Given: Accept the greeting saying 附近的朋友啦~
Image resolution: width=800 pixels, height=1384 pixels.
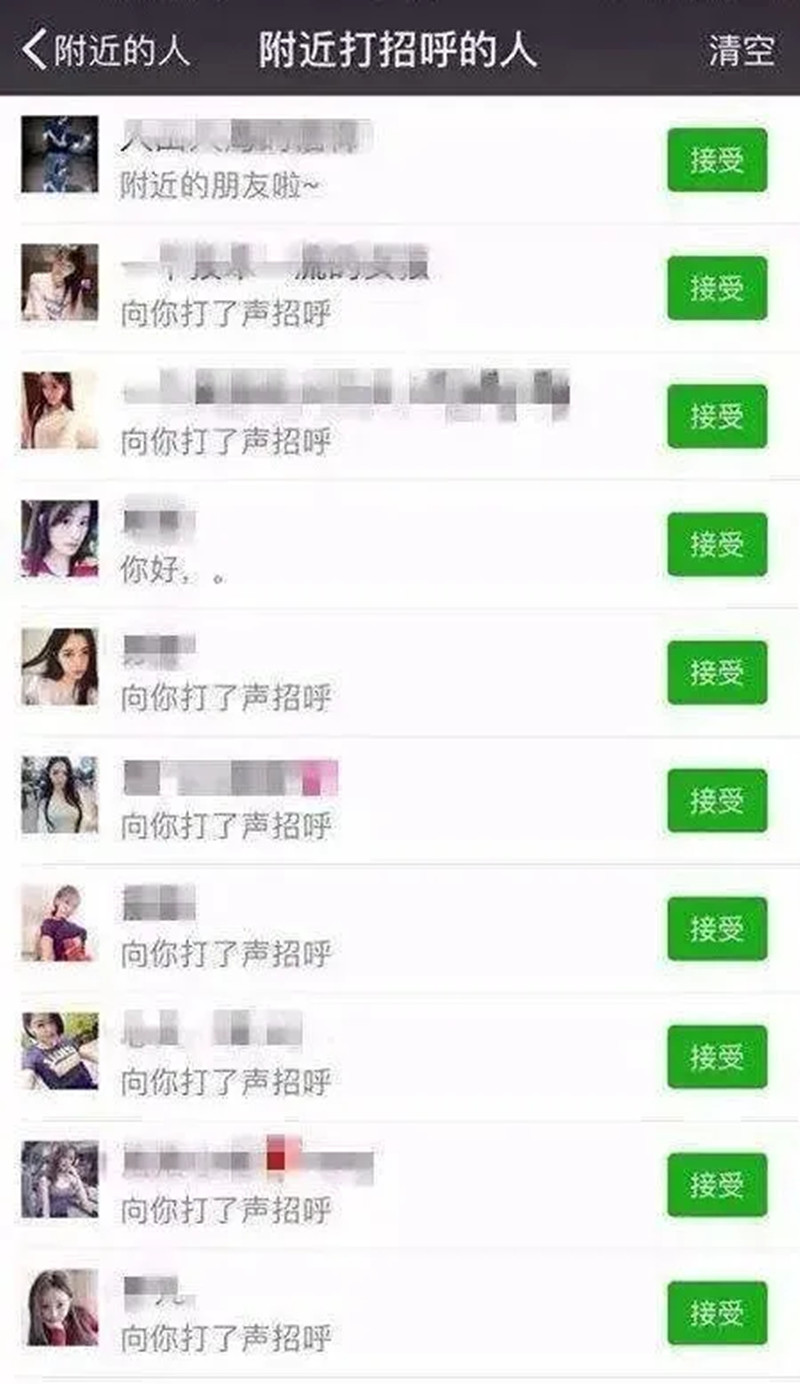Looking at the screenshot, I should click(717, 160).
